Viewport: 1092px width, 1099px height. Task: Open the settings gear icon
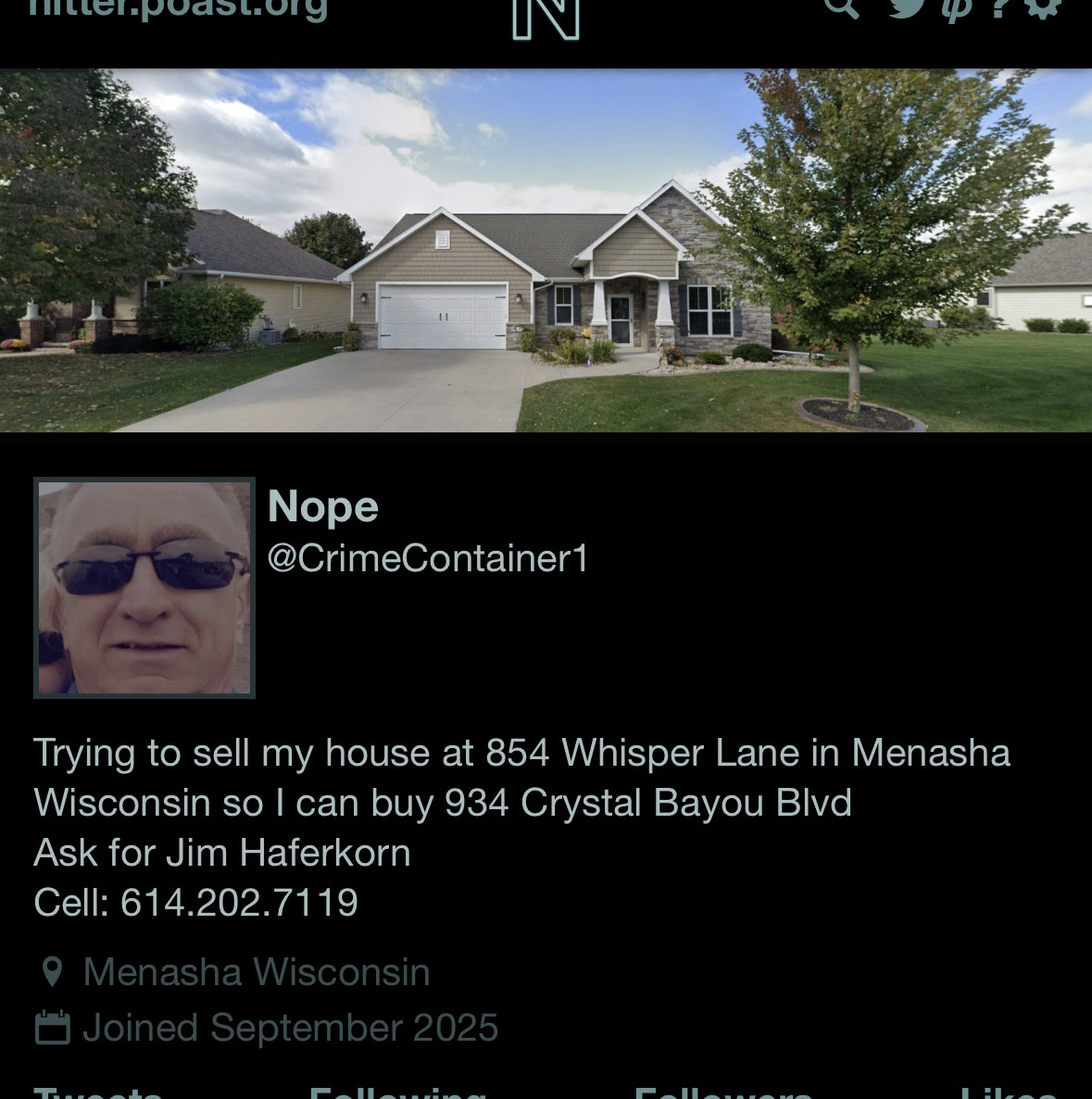[x=1043, y=7]
